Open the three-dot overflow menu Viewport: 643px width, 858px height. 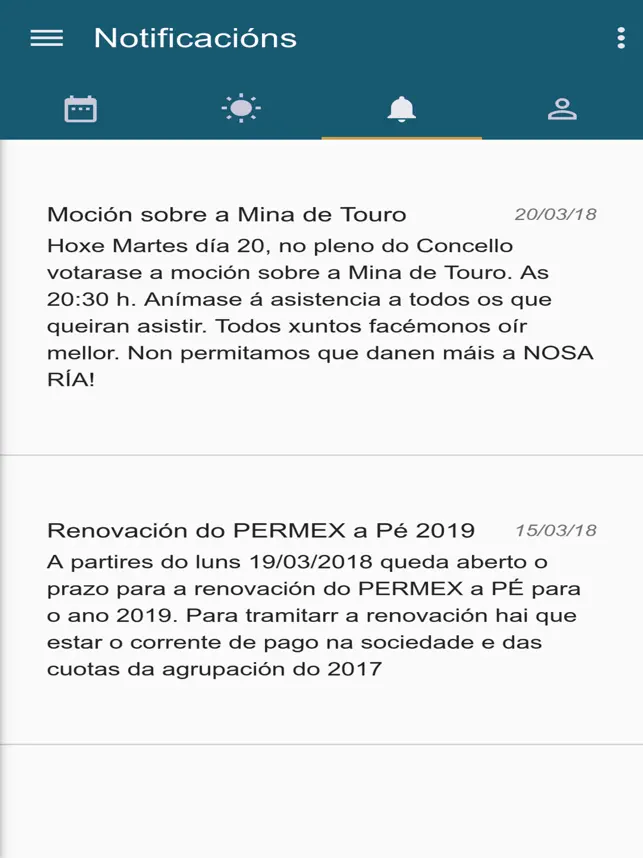(621, 38)
